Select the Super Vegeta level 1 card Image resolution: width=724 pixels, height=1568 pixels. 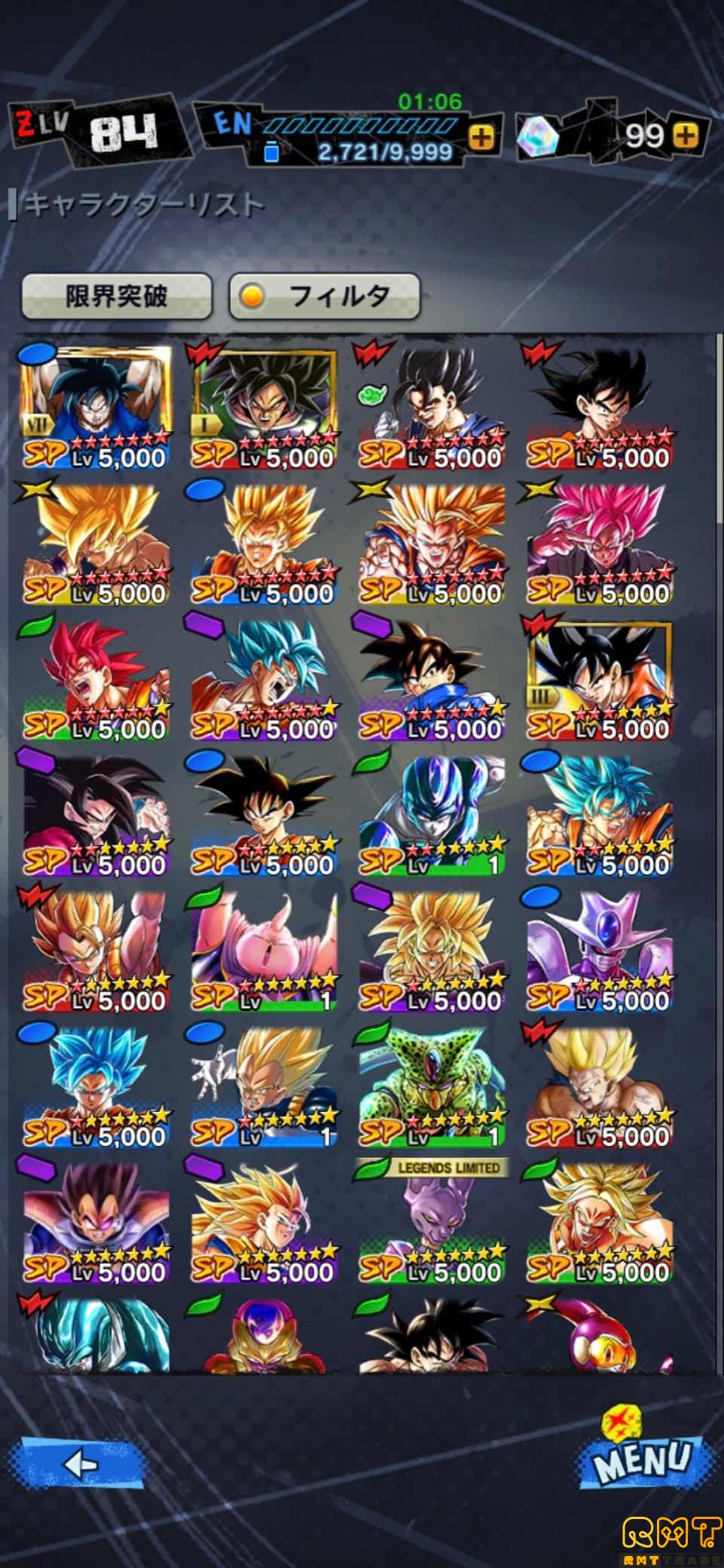264,1086
